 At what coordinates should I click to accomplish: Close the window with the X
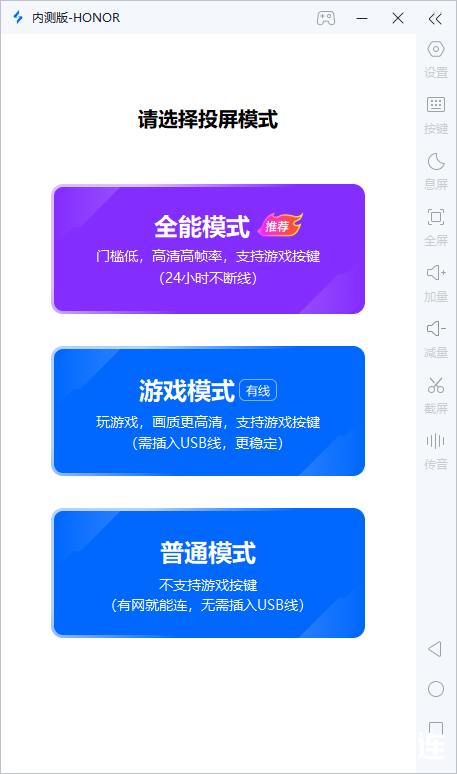[398, 18]
